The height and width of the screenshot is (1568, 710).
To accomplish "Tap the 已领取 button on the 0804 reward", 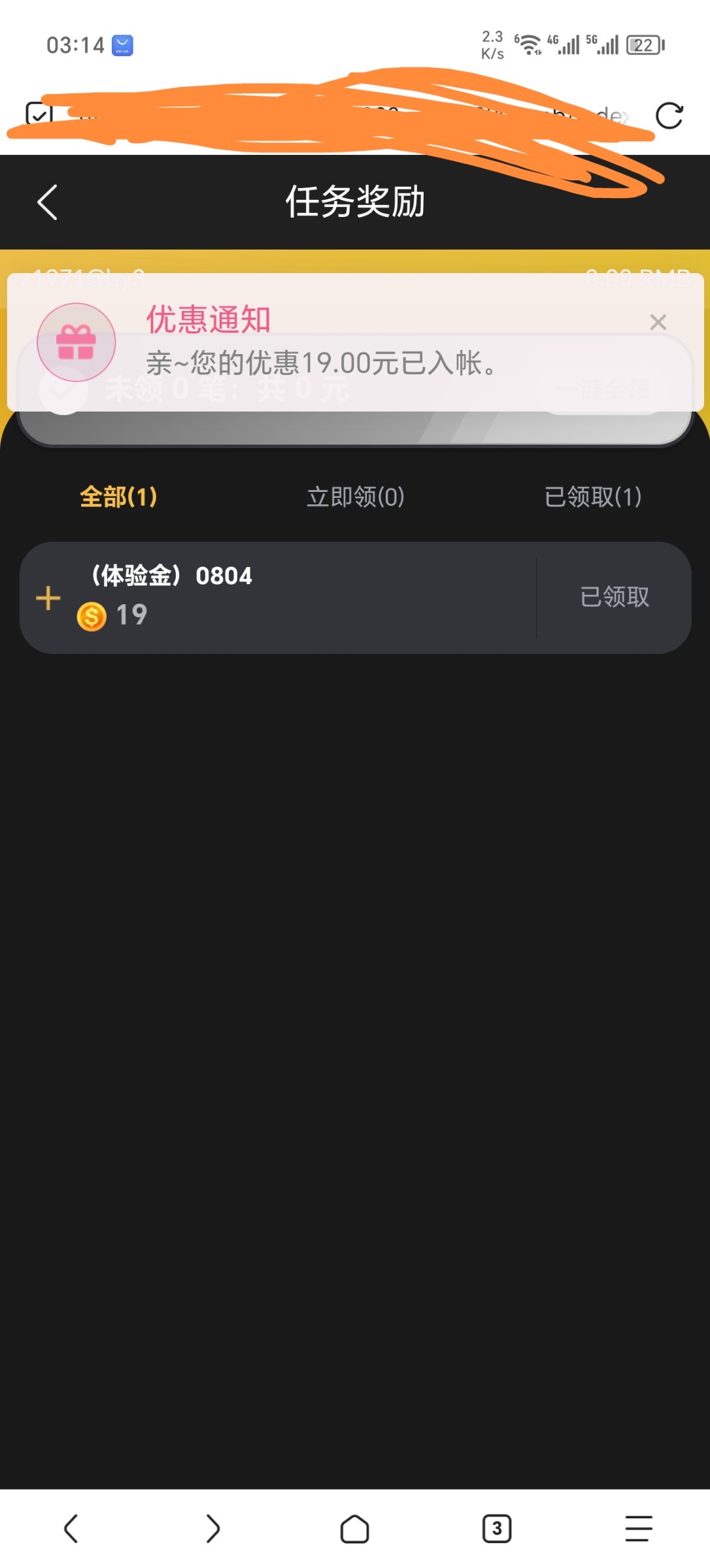I will [615, 597].
